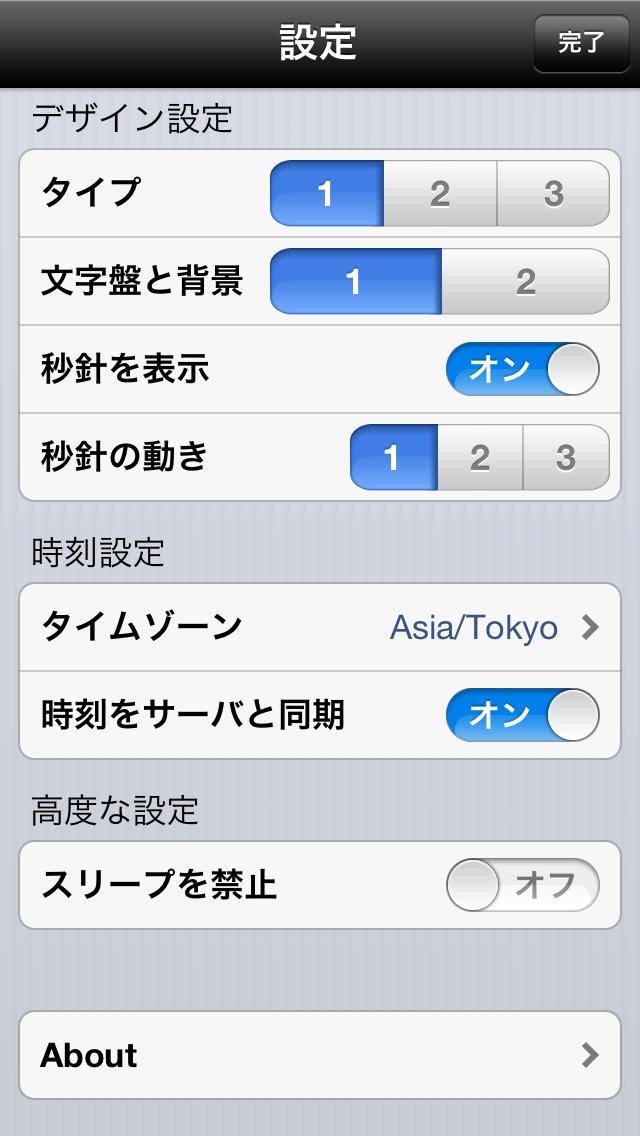Image resolution: width=640 pixels, height=1136 pixels.
Task: Turn off the 秒針を表示 switch
Action: [x=522, y=370]
